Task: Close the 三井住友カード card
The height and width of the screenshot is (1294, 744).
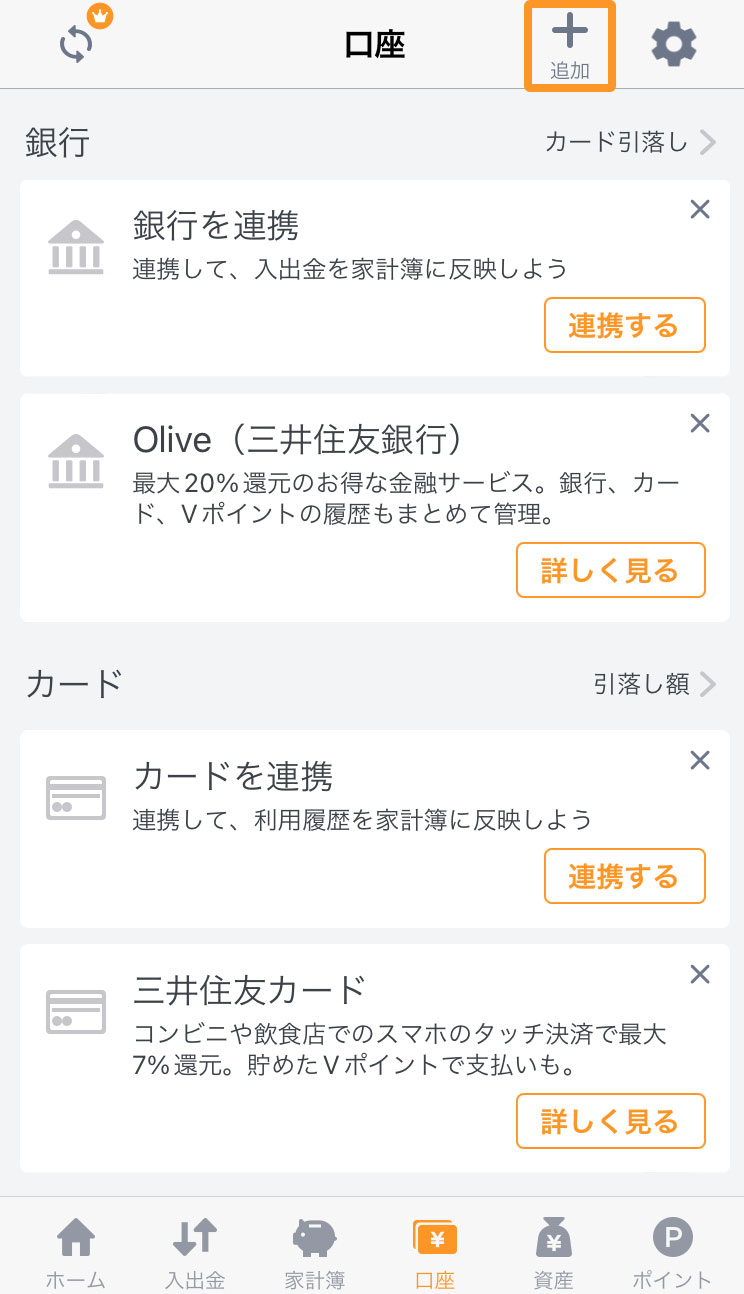Action: pyautogui.click(x=700, y=974)
